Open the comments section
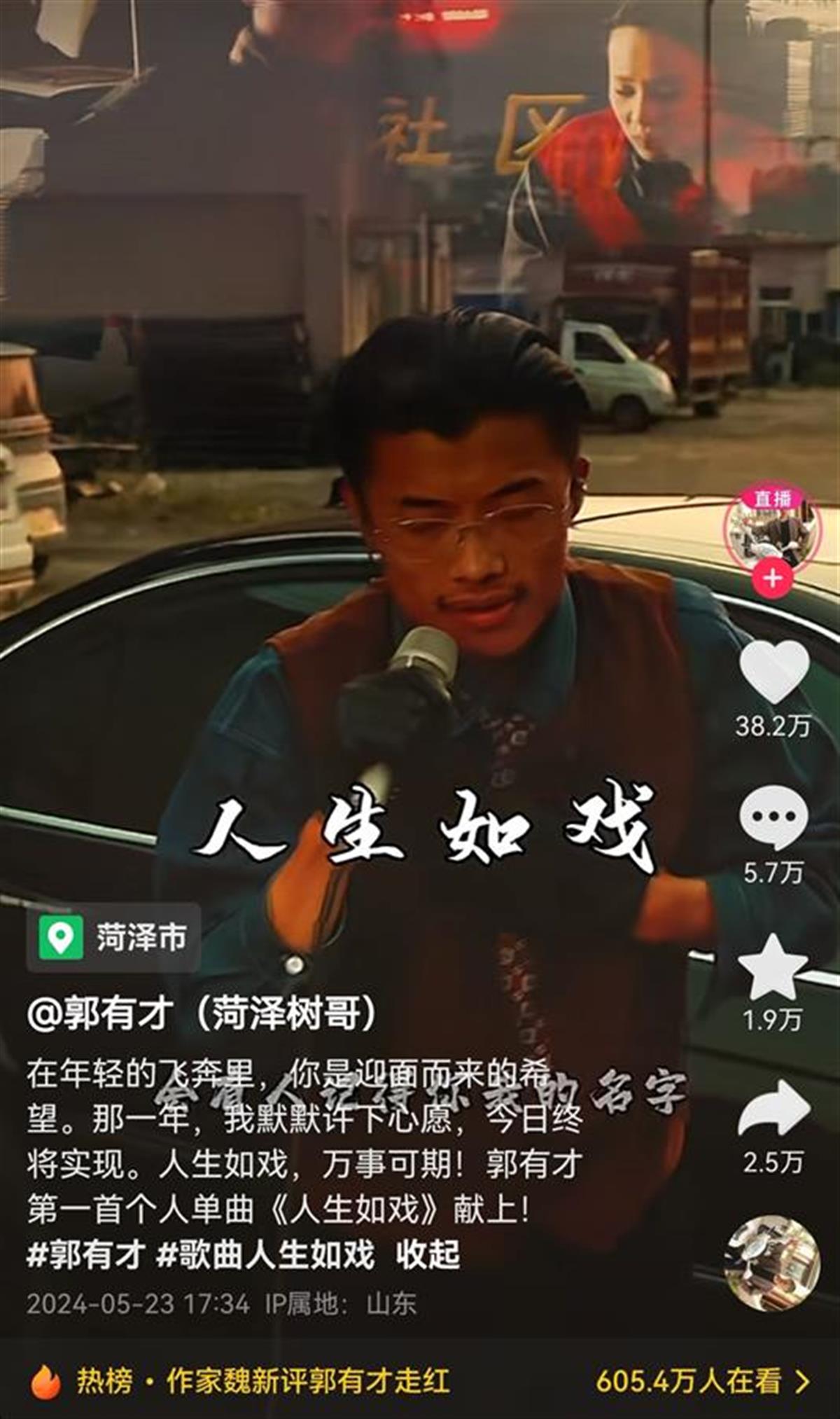The height and width of the screenshot is (1419, 840). pyautogui.click(x=773, y=818)
